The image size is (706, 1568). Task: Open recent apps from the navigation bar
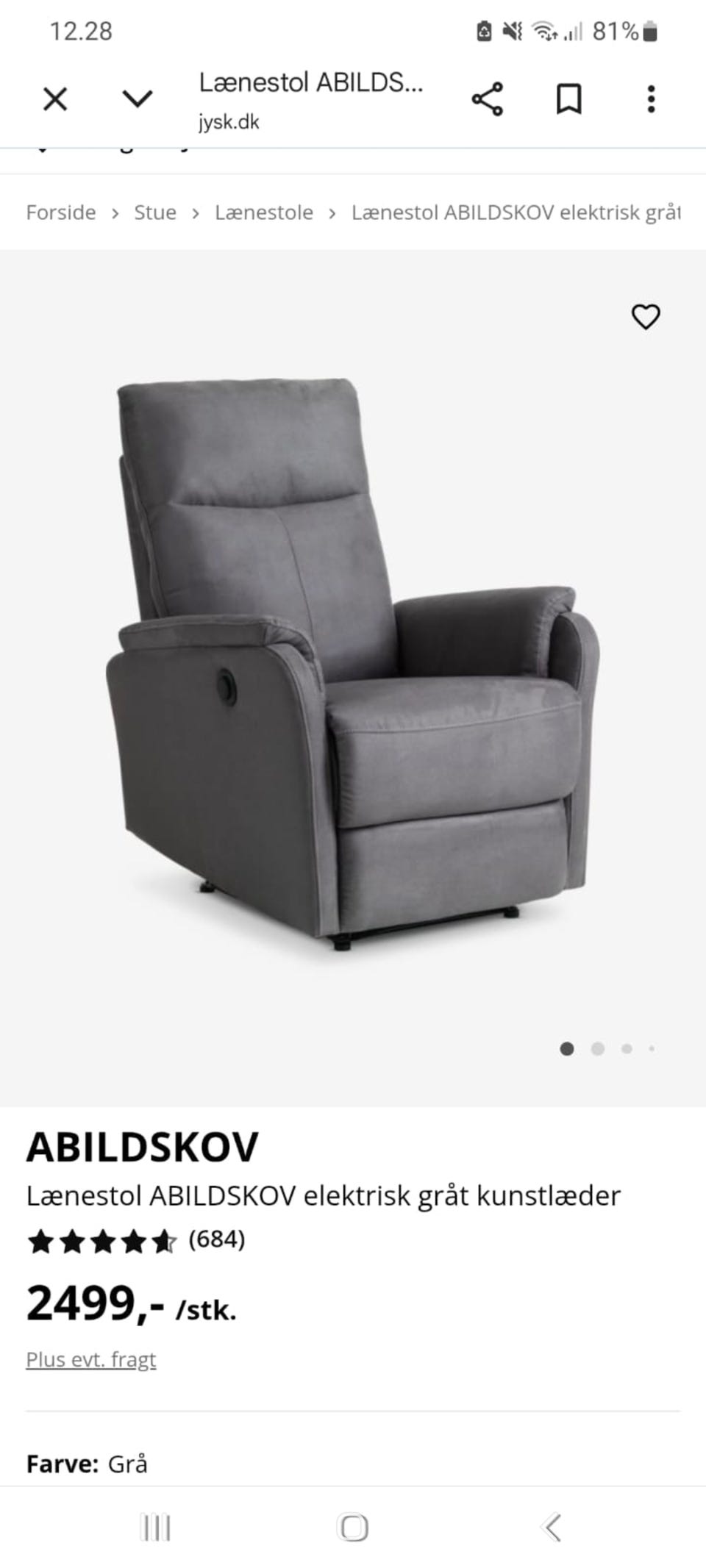click(155, 1528)
